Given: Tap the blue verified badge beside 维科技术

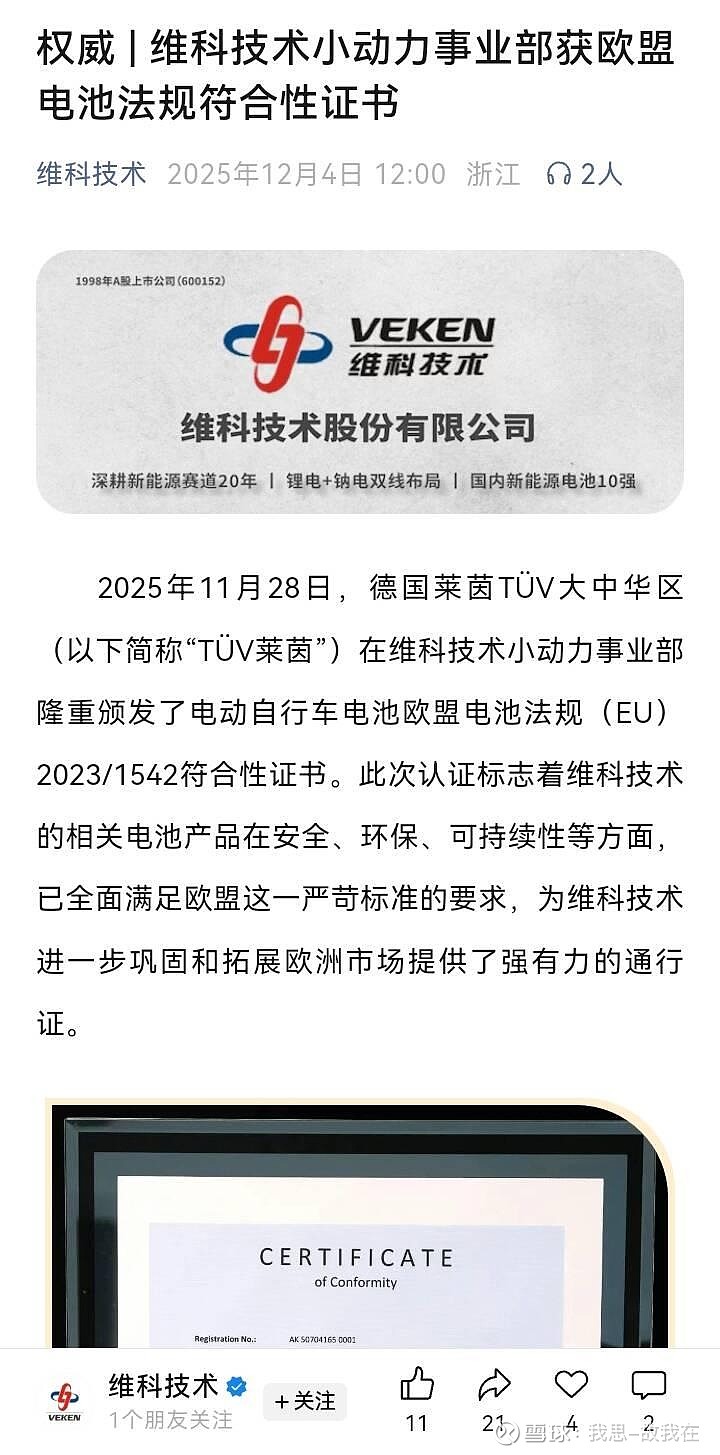Looking at the screenshot, I should click(237, 1386).
